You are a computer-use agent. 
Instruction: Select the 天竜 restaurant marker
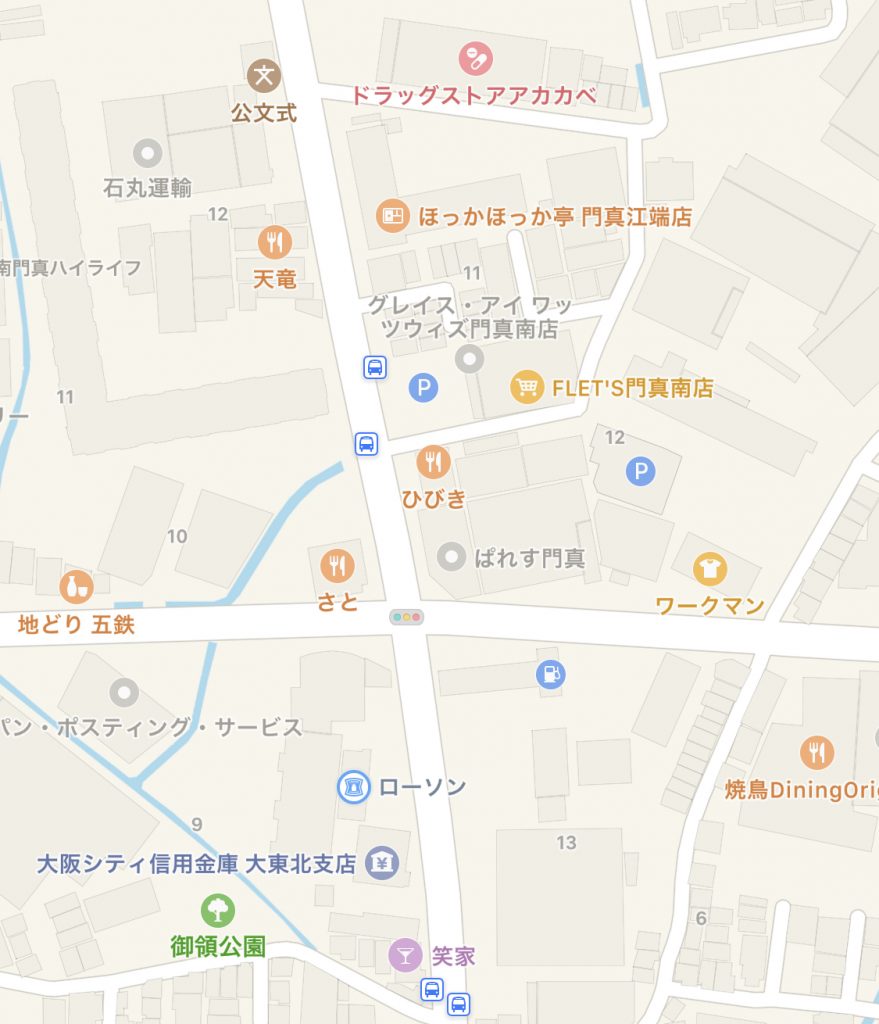click(274, 242)
